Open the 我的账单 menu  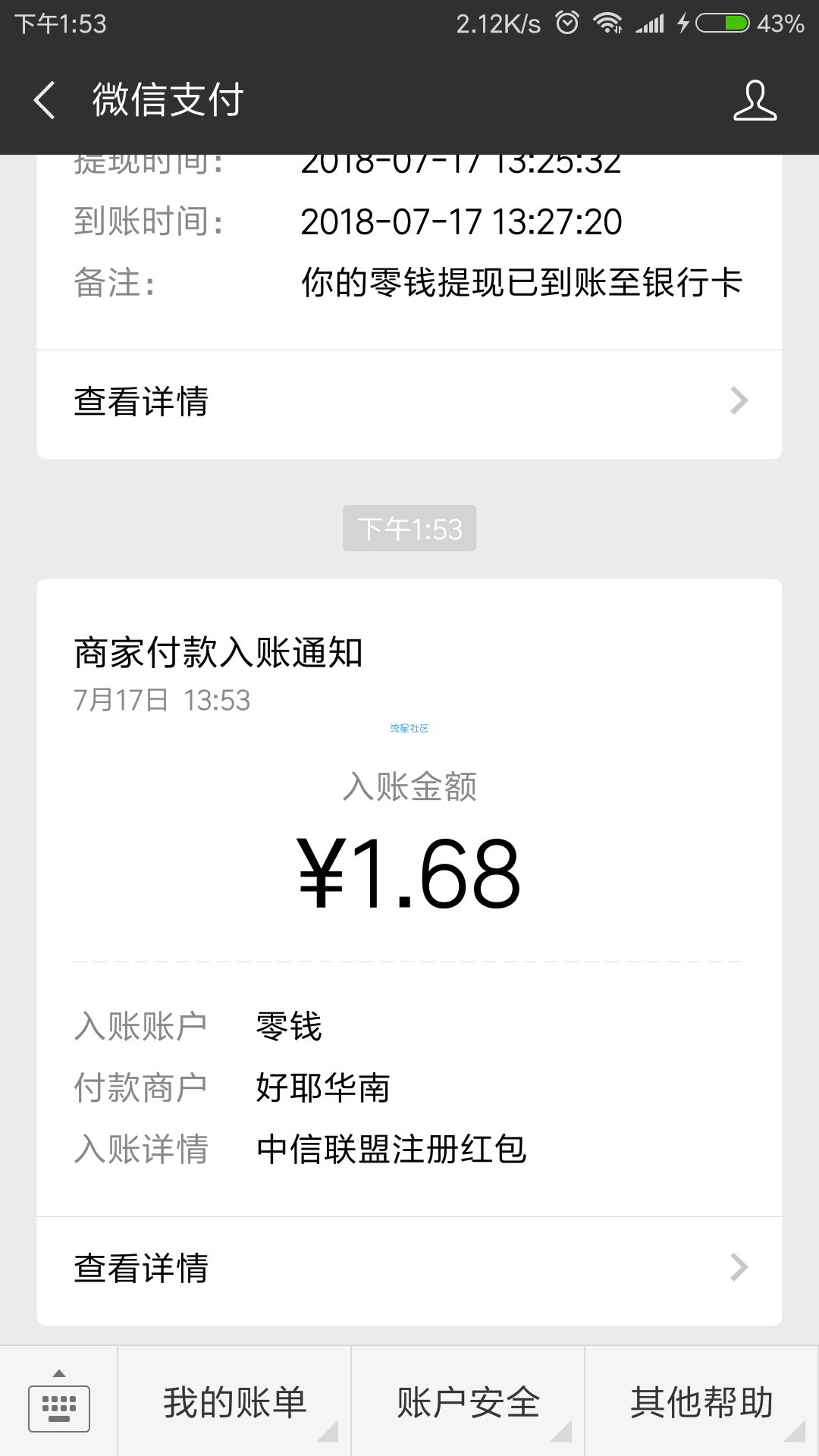click(x=234, y=1401)
